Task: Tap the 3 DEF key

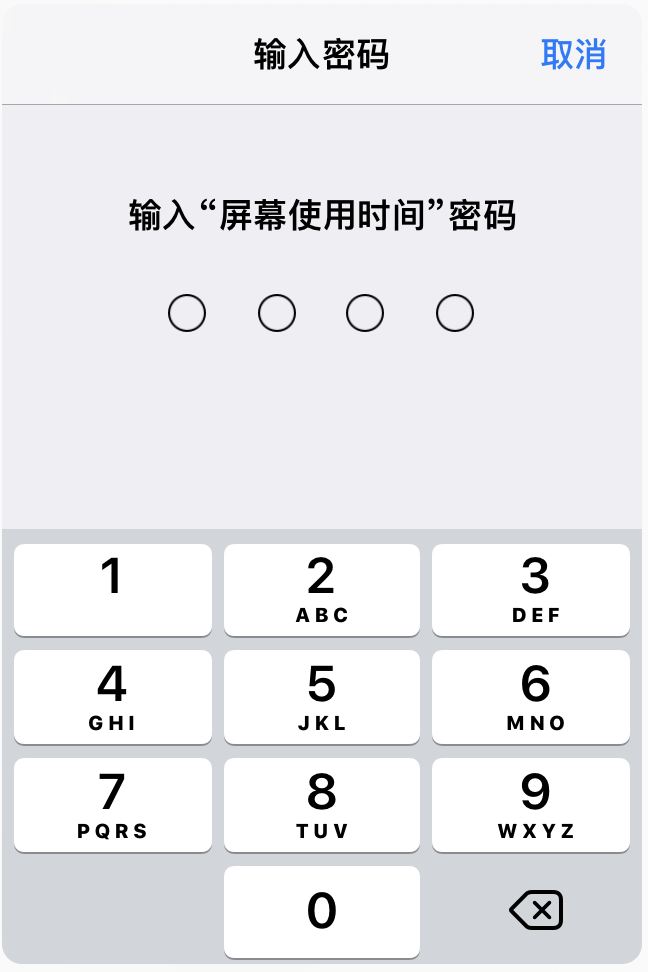Action: point(531,589)
